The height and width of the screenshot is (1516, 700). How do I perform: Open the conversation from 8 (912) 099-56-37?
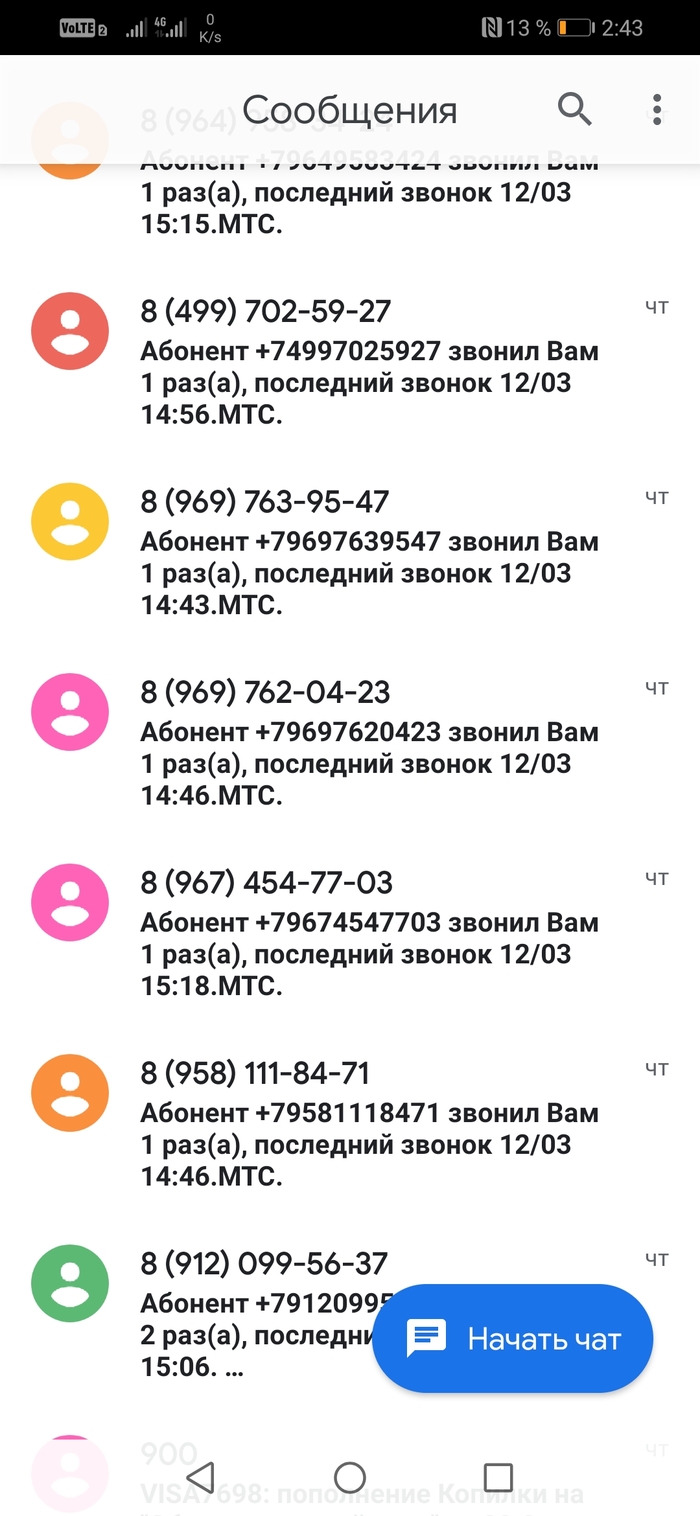tap(264, 1264)
